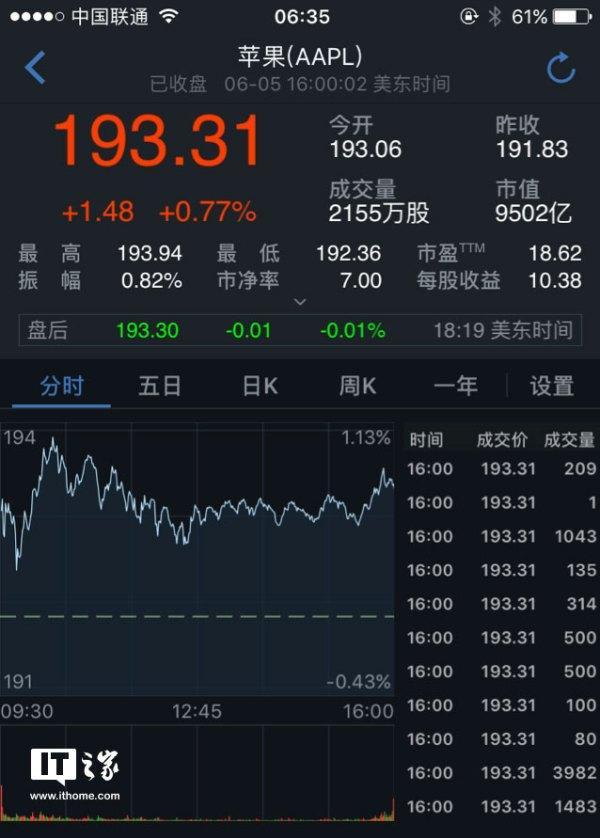Expand more stock details with chevron
The width and height of the screenshot is (600, 838).
coord(300,302)
